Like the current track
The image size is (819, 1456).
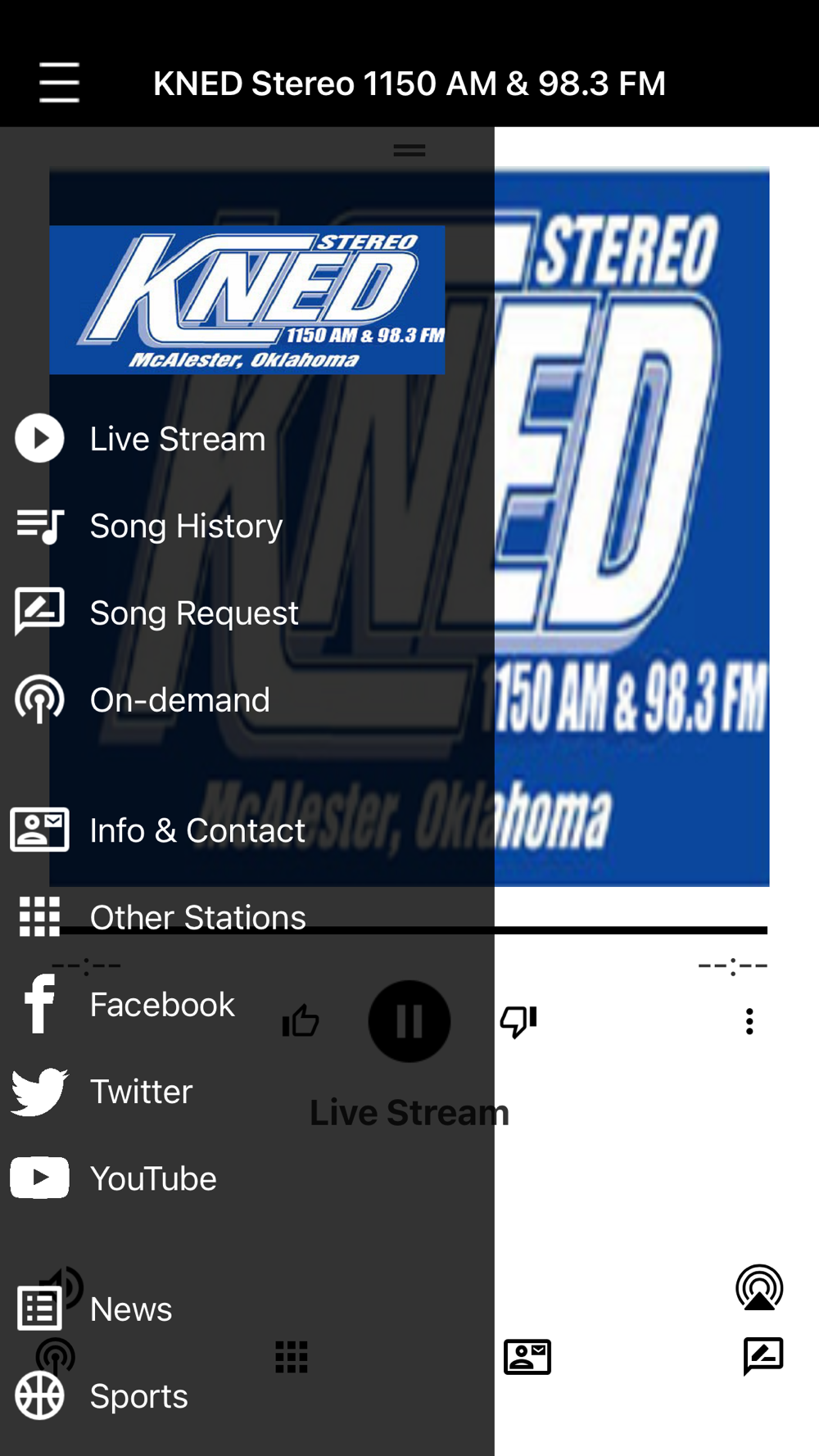point(301,1021)
